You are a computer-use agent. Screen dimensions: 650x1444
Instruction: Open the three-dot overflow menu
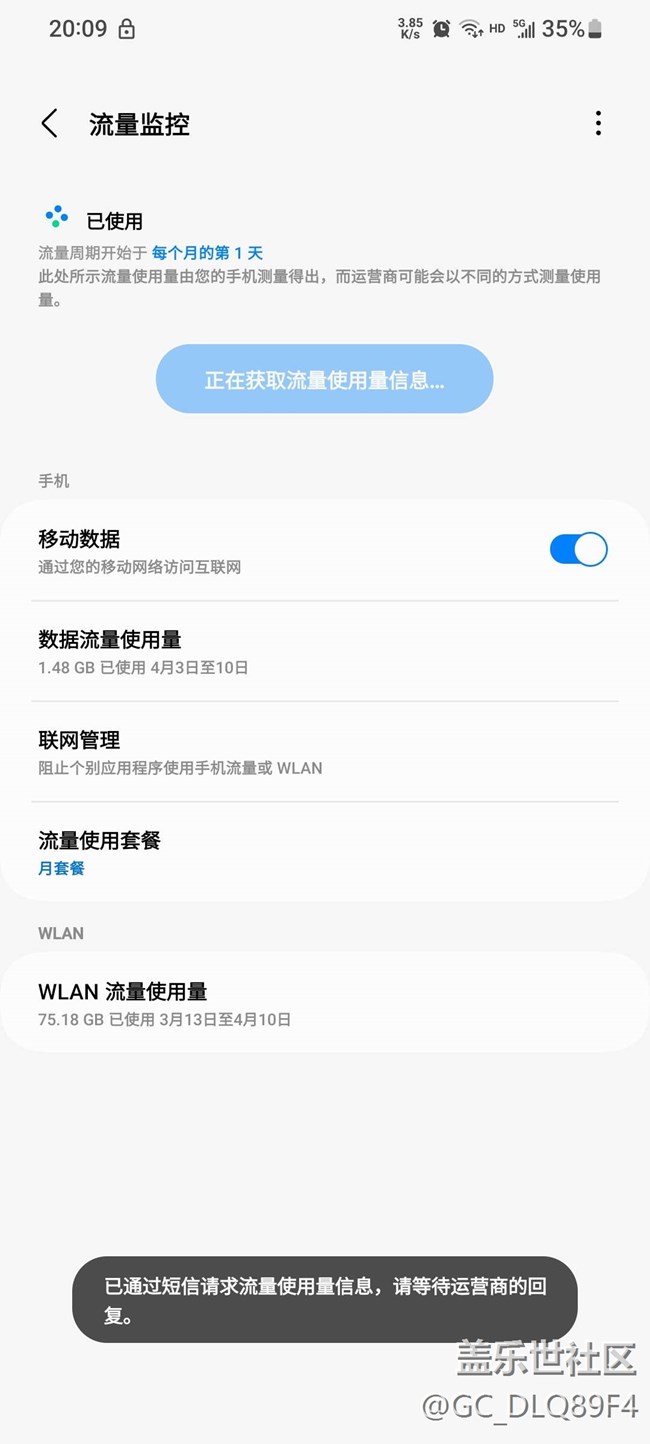pos(598,124)
